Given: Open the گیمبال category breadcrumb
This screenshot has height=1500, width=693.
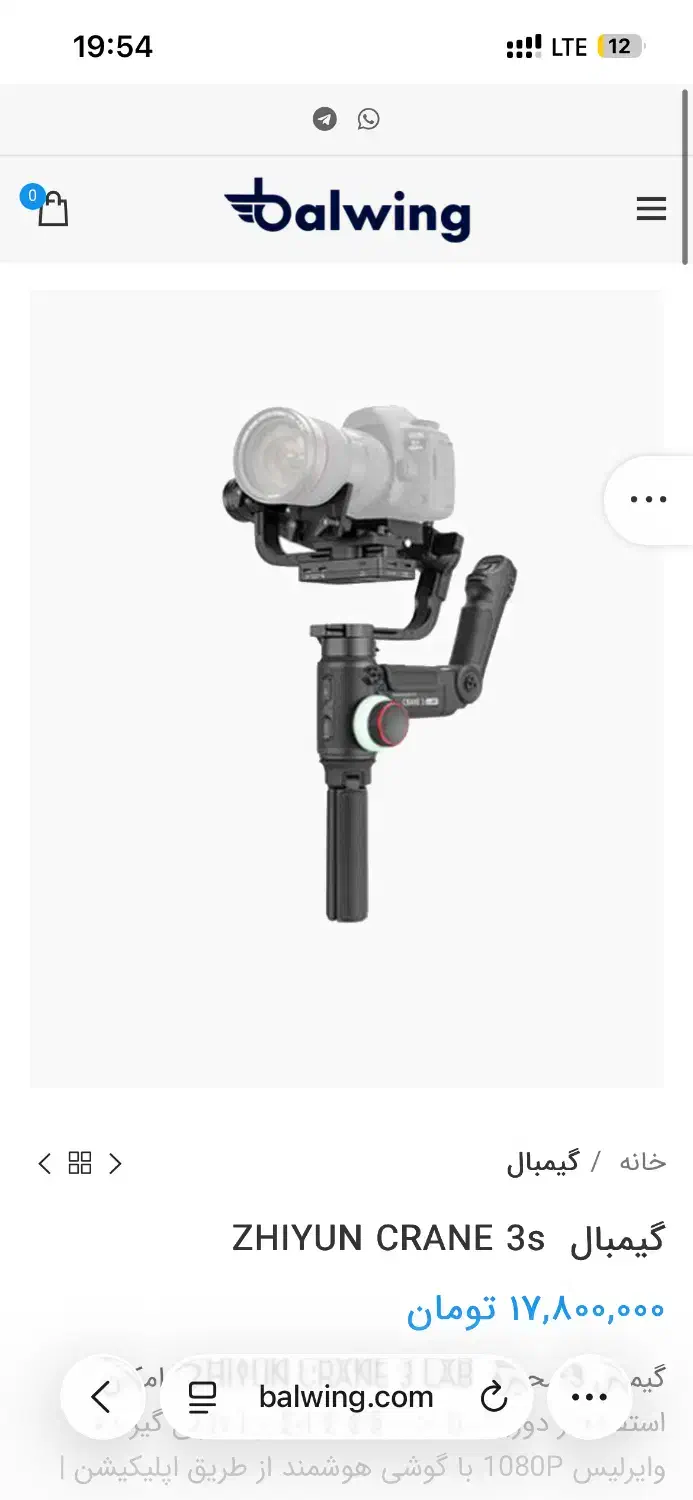Looking at the screenshot, I should click(x=542, y=1162).
